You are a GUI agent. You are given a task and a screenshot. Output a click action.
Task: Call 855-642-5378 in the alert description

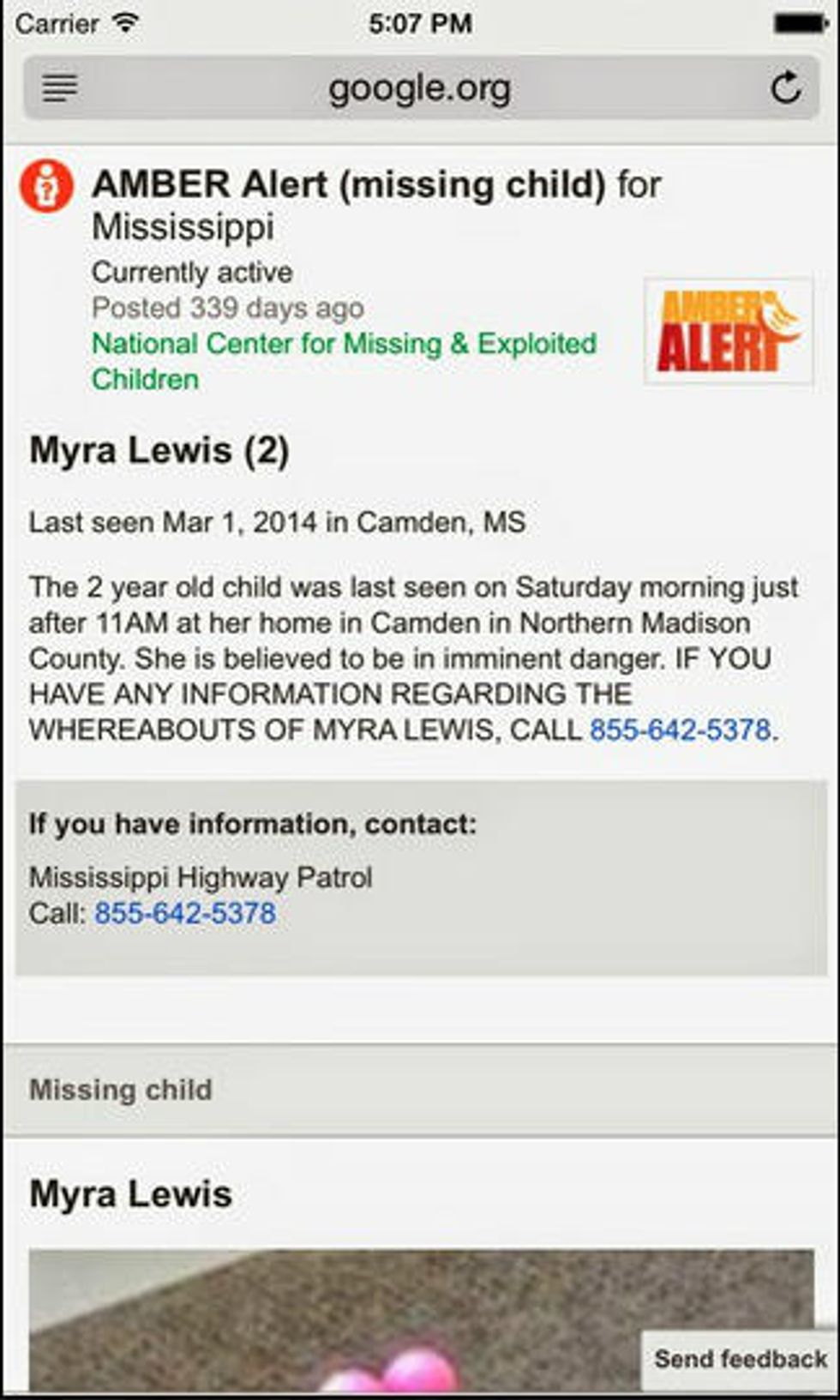pyautogui.click(x=681, y=730)
